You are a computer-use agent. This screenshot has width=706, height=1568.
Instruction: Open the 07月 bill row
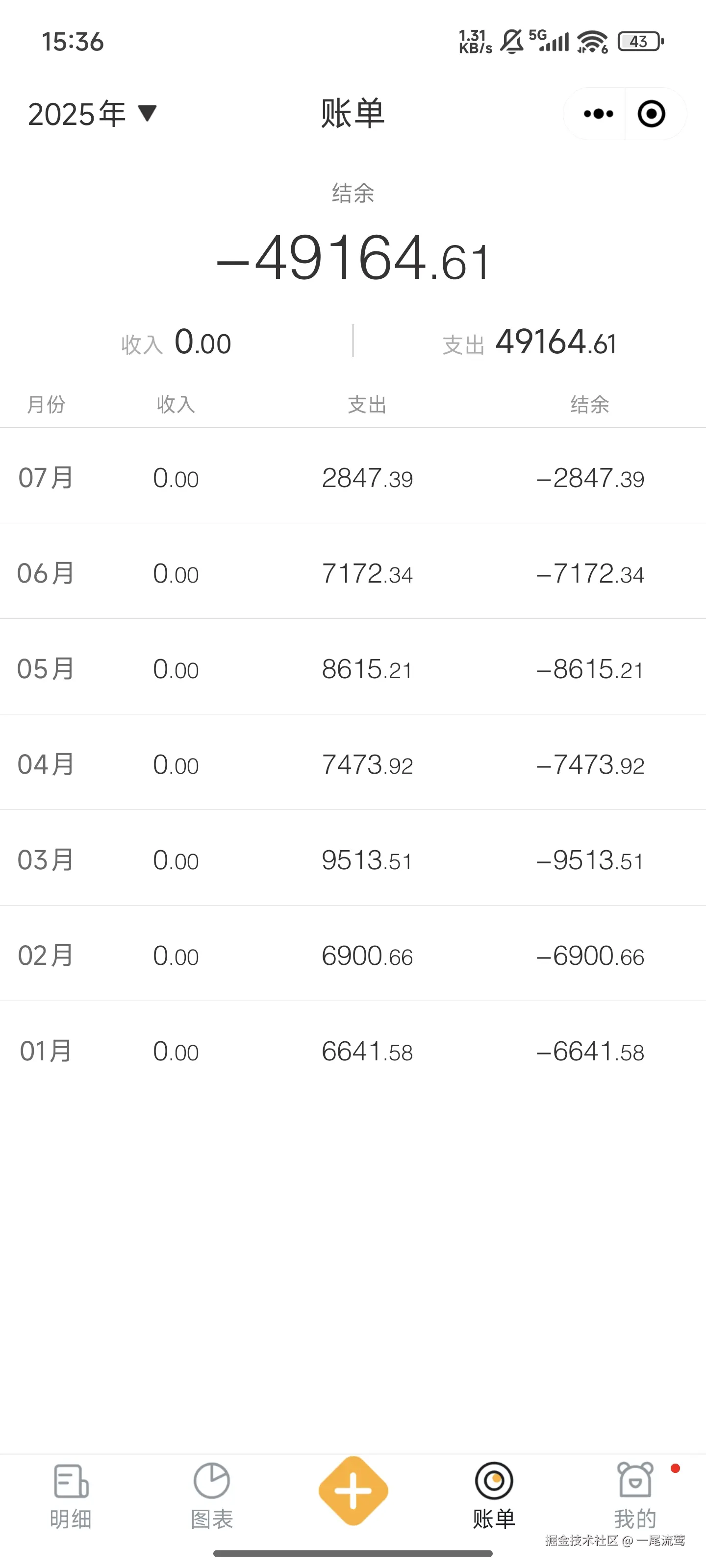click(353, 477)
